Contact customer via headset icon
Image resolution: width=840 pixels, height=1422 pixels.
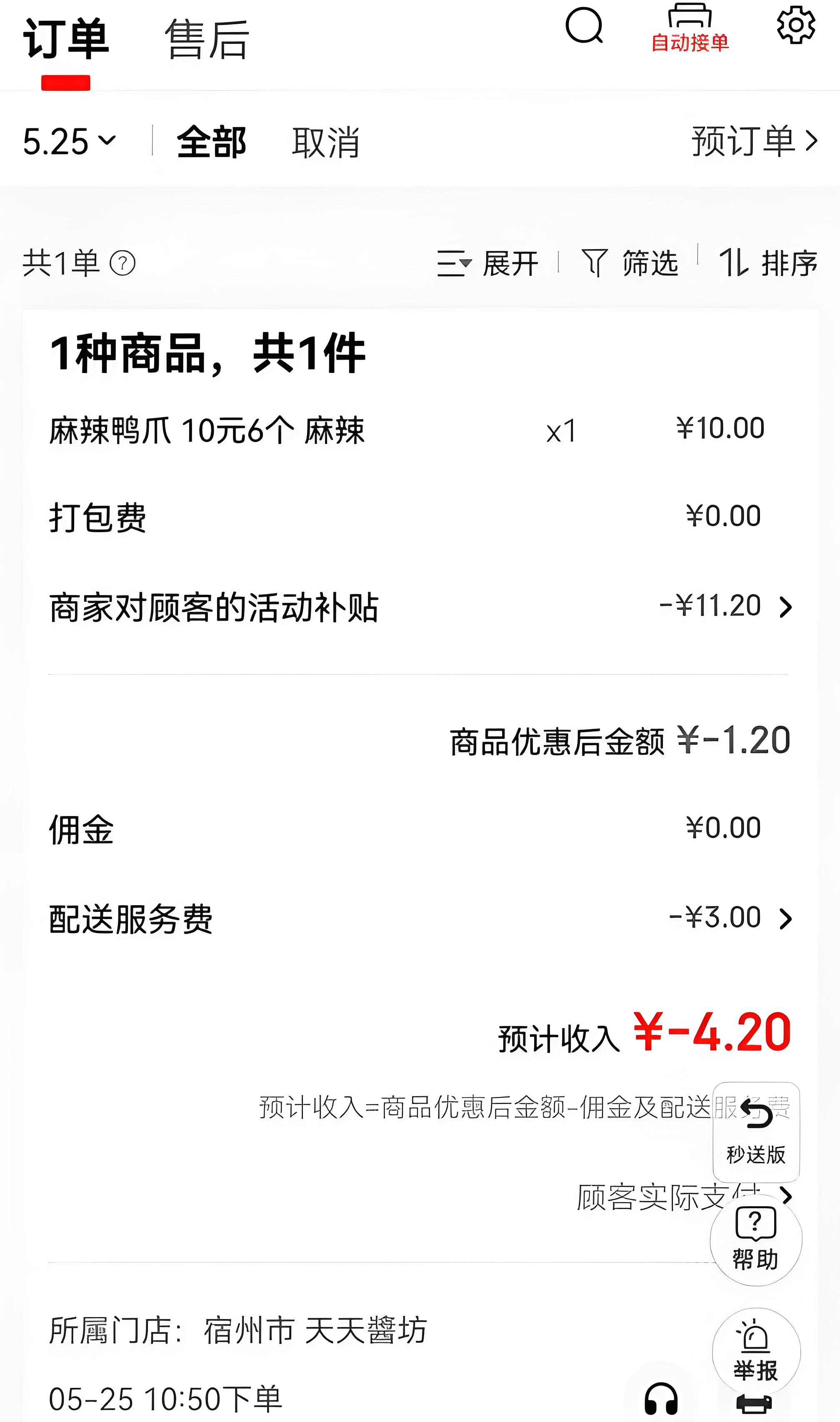(661, 1399)
